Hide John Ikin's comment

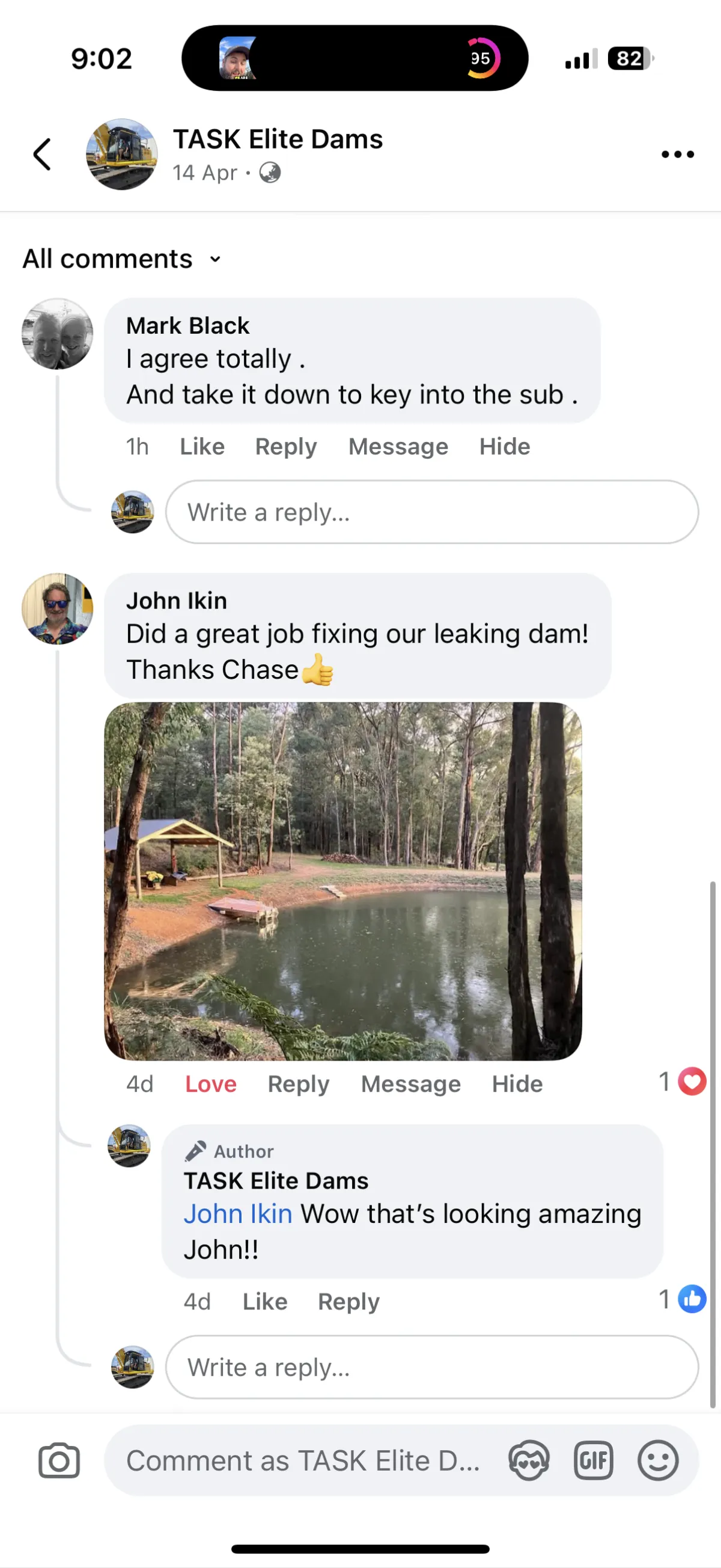[x=517, y=1084]
